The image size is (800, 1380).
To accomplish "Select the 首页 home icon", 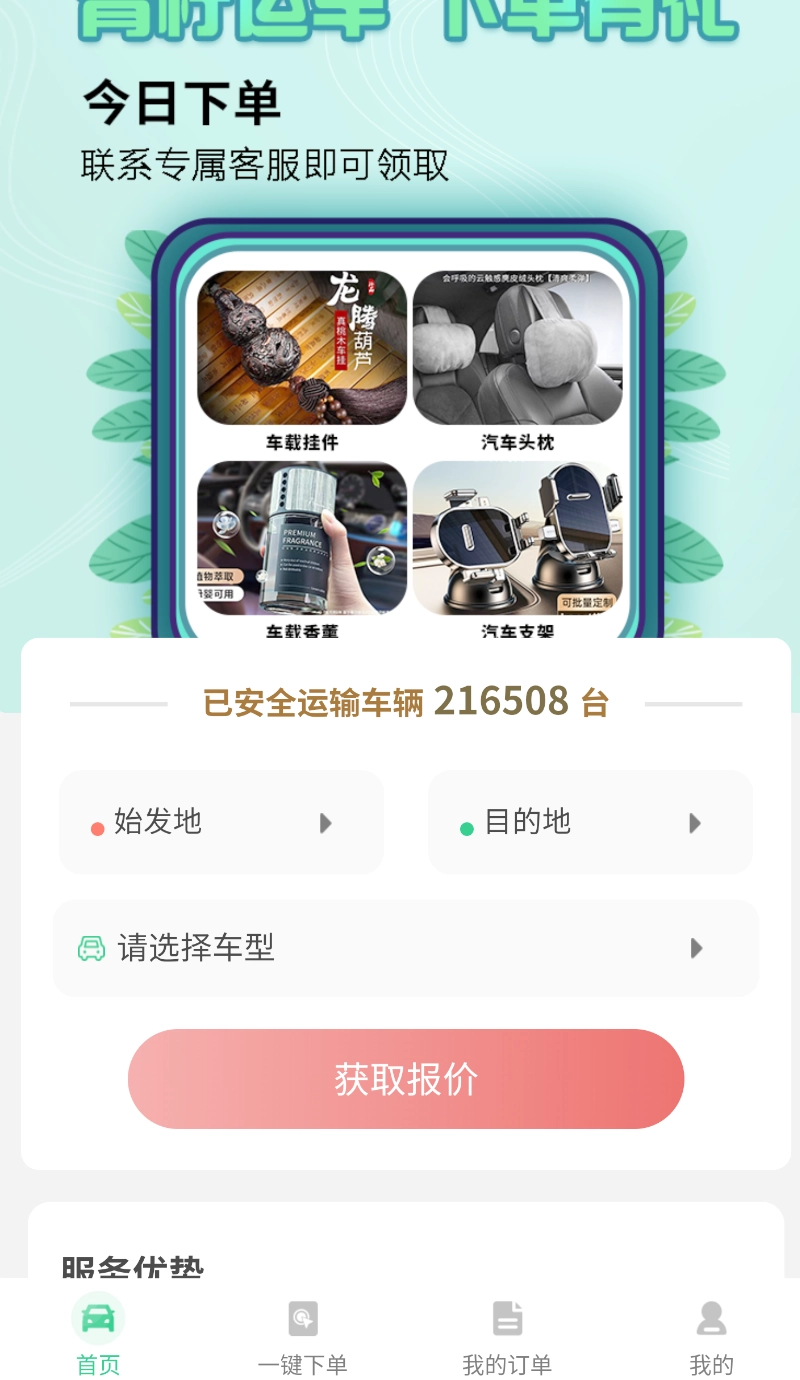I will tap(97, 1318).
